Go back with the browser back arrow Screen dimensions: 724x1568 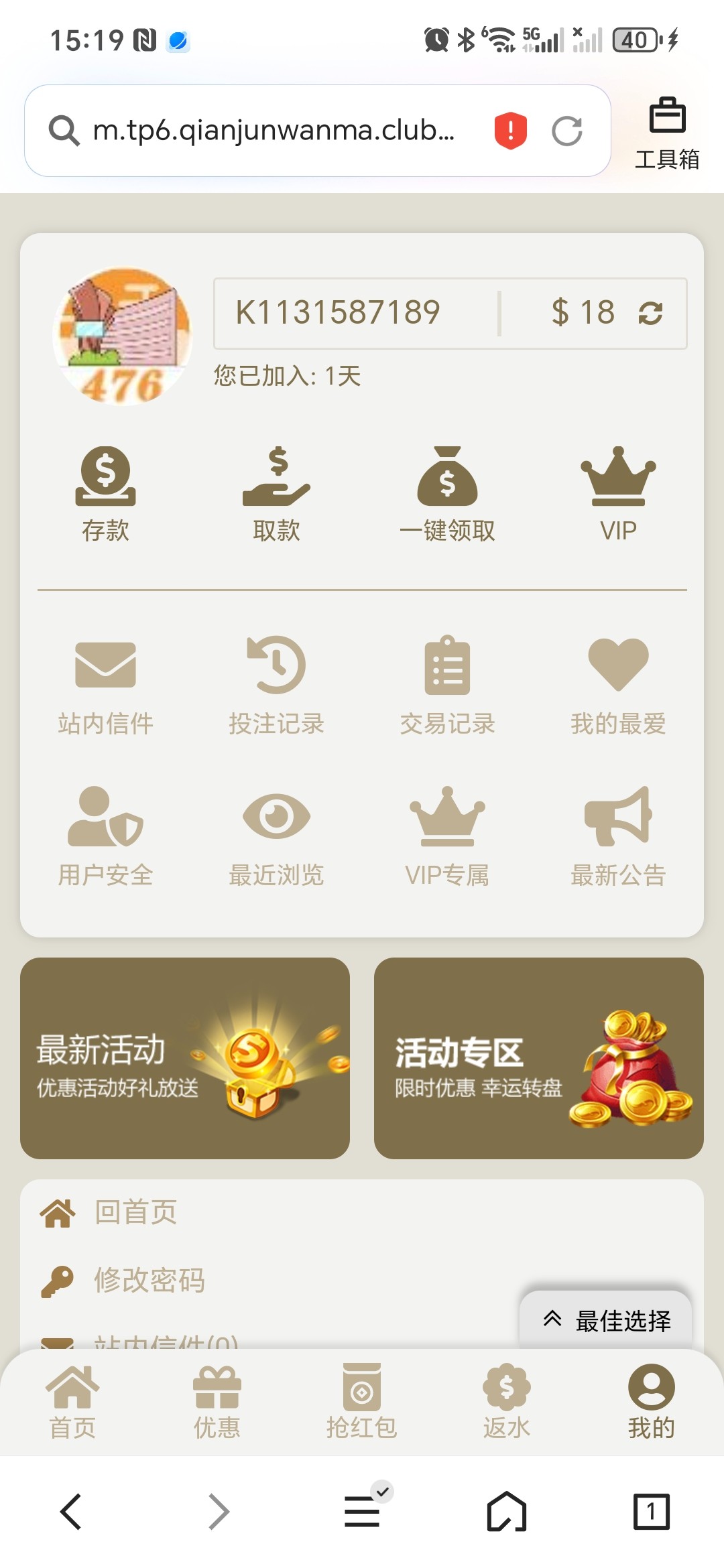coord(71,1512)
